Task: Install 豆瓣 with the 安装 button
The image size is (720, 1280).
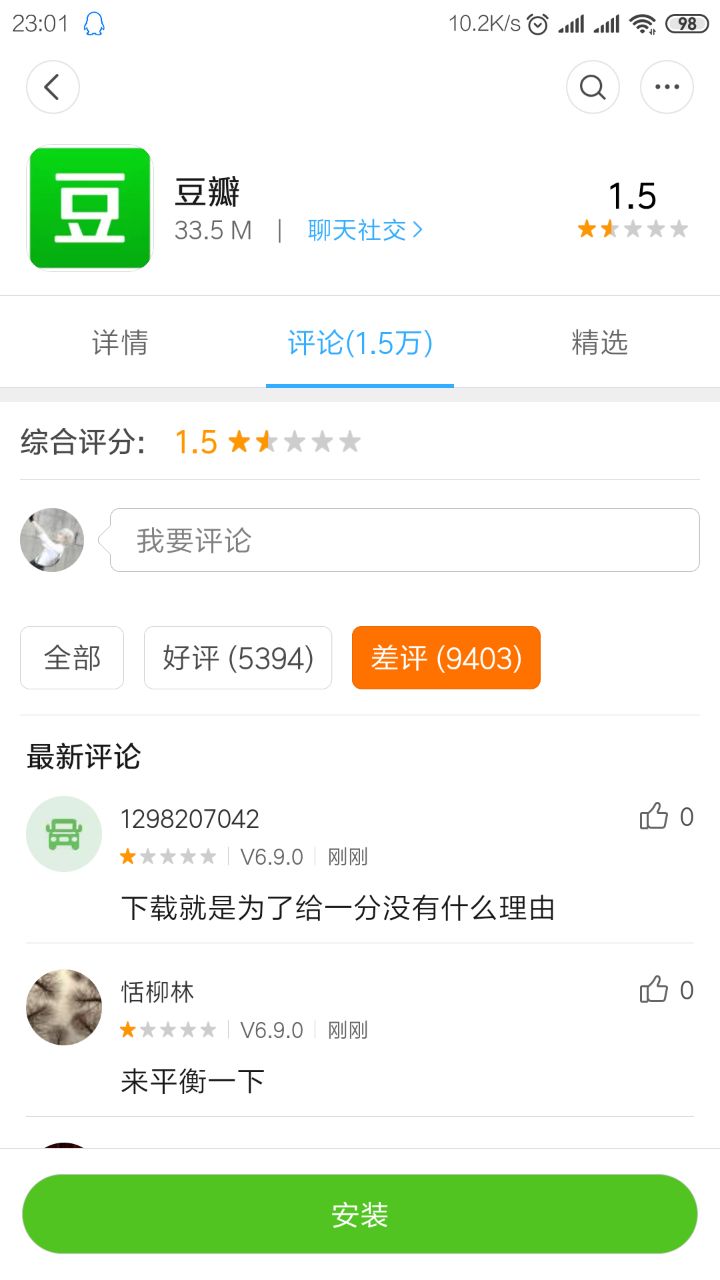Action: click(x=360, y=1214)
